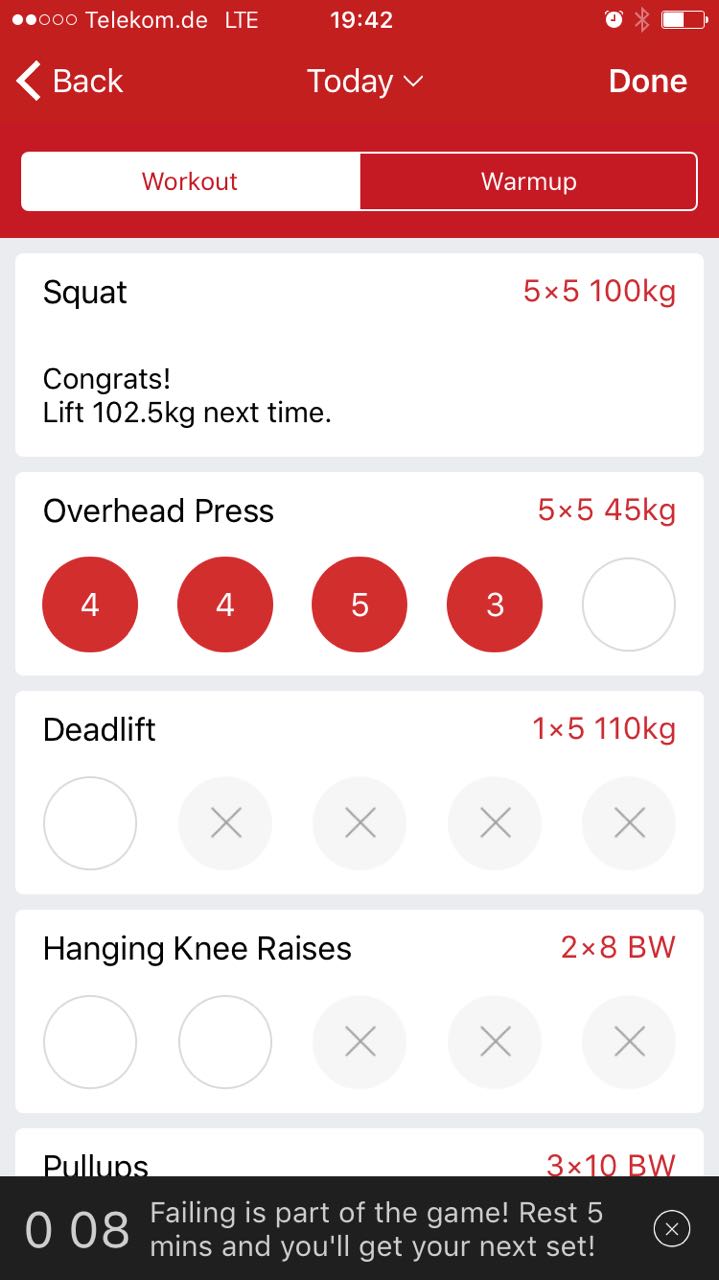
Task: Switch to the Workout tab
Action: (190, 181)
